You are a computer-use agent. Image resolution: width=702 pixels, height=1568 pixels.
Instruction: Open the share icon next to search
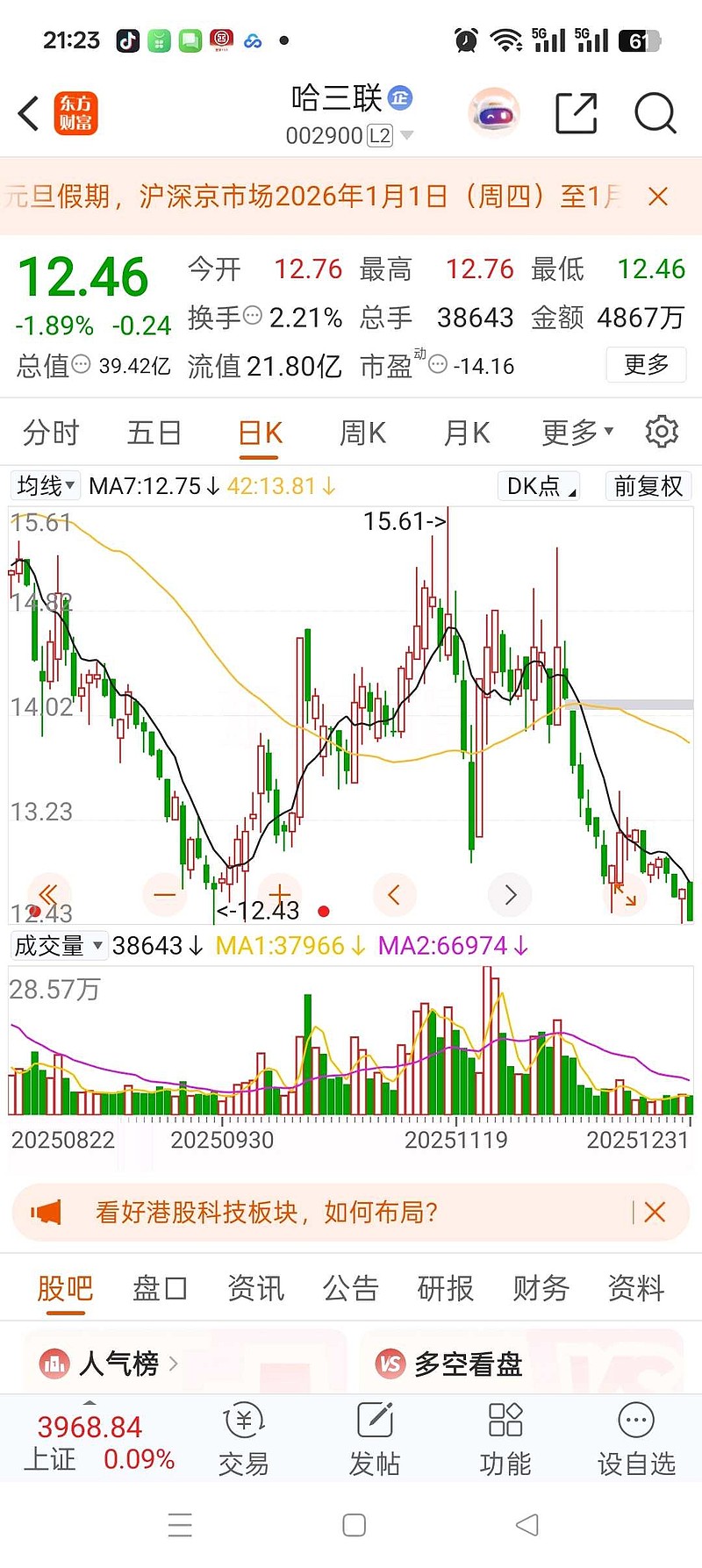click(x=577, y=113)
